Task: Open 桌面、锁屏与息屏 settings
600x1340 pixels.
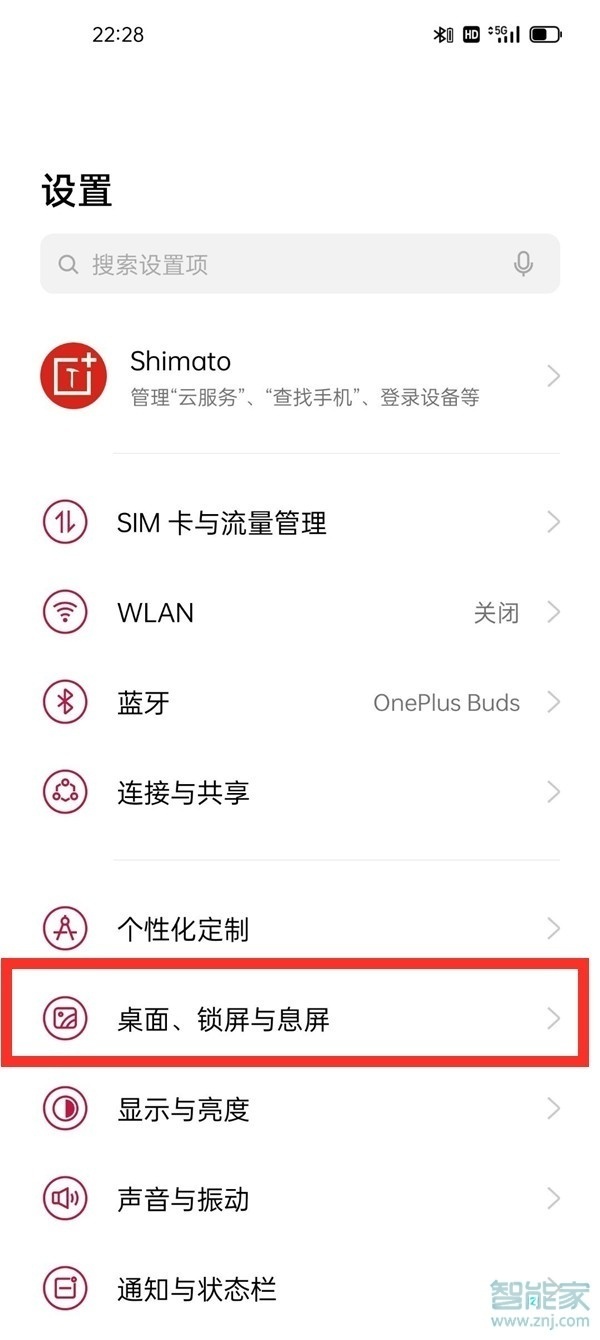Action: pos(300,1019)
